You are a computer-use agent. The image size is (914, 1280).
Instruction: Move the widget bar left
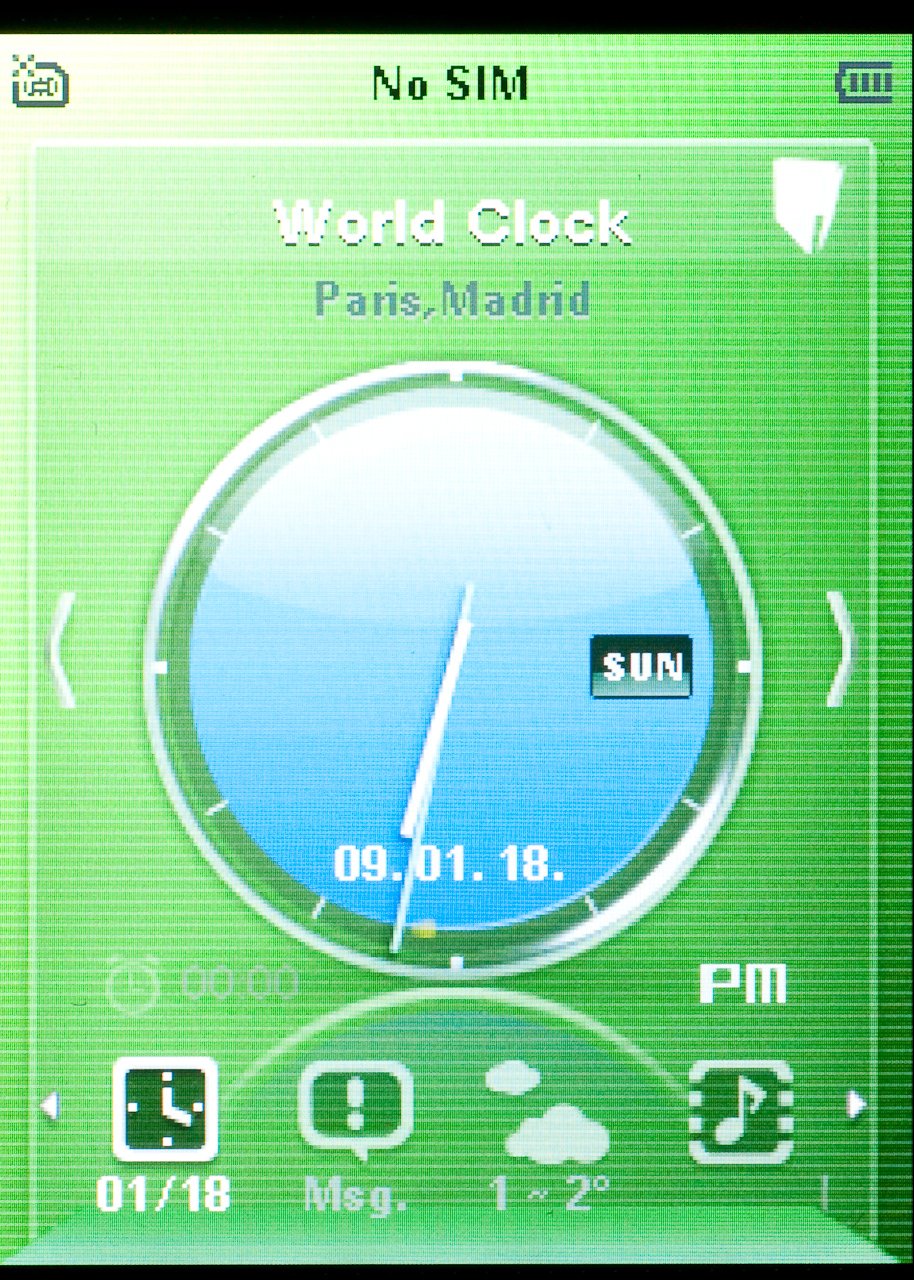(49, 1106)
